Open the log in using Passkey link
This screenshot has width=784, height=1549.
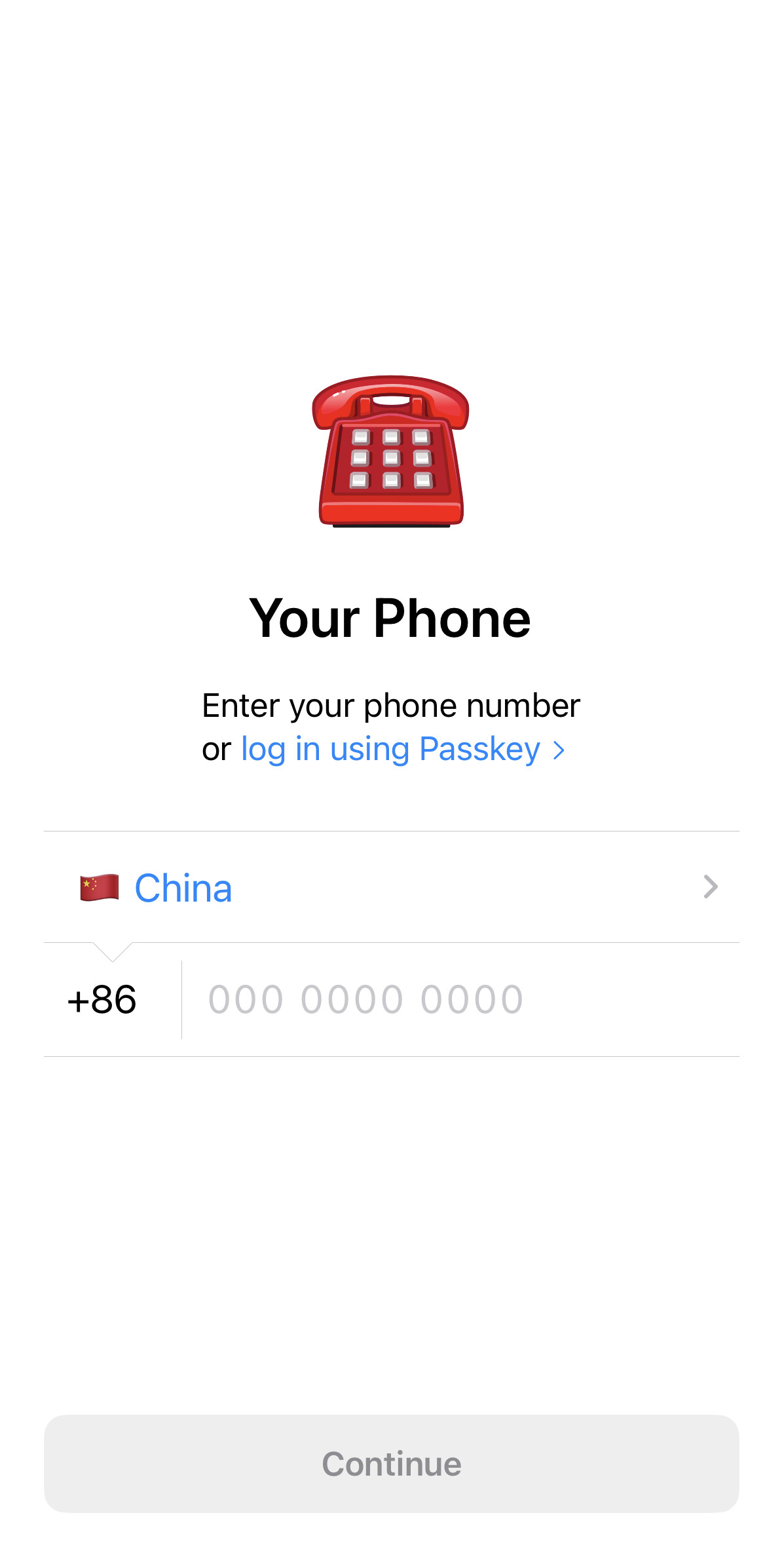(403, 749)
